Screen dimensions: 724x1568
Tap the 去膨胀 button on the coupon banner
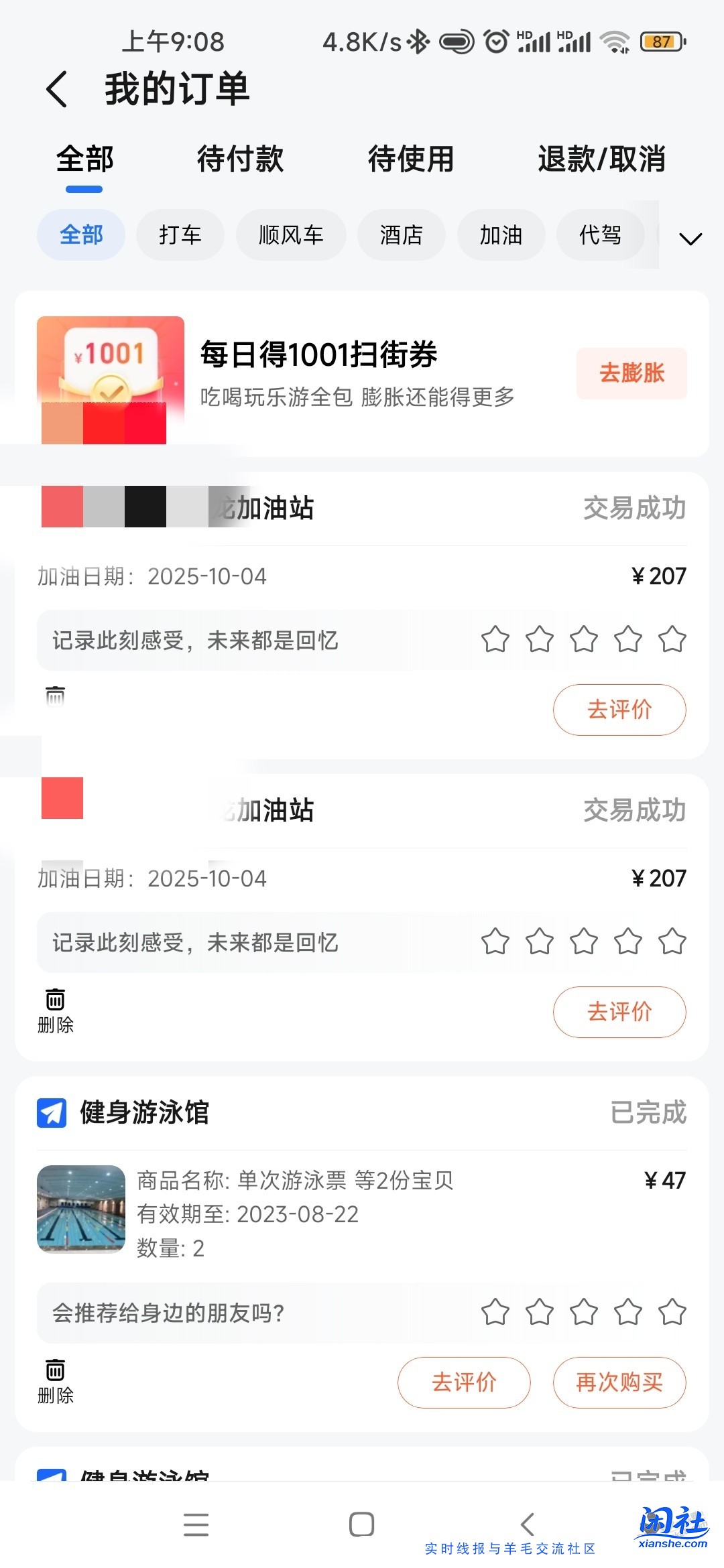coord(631,373)
